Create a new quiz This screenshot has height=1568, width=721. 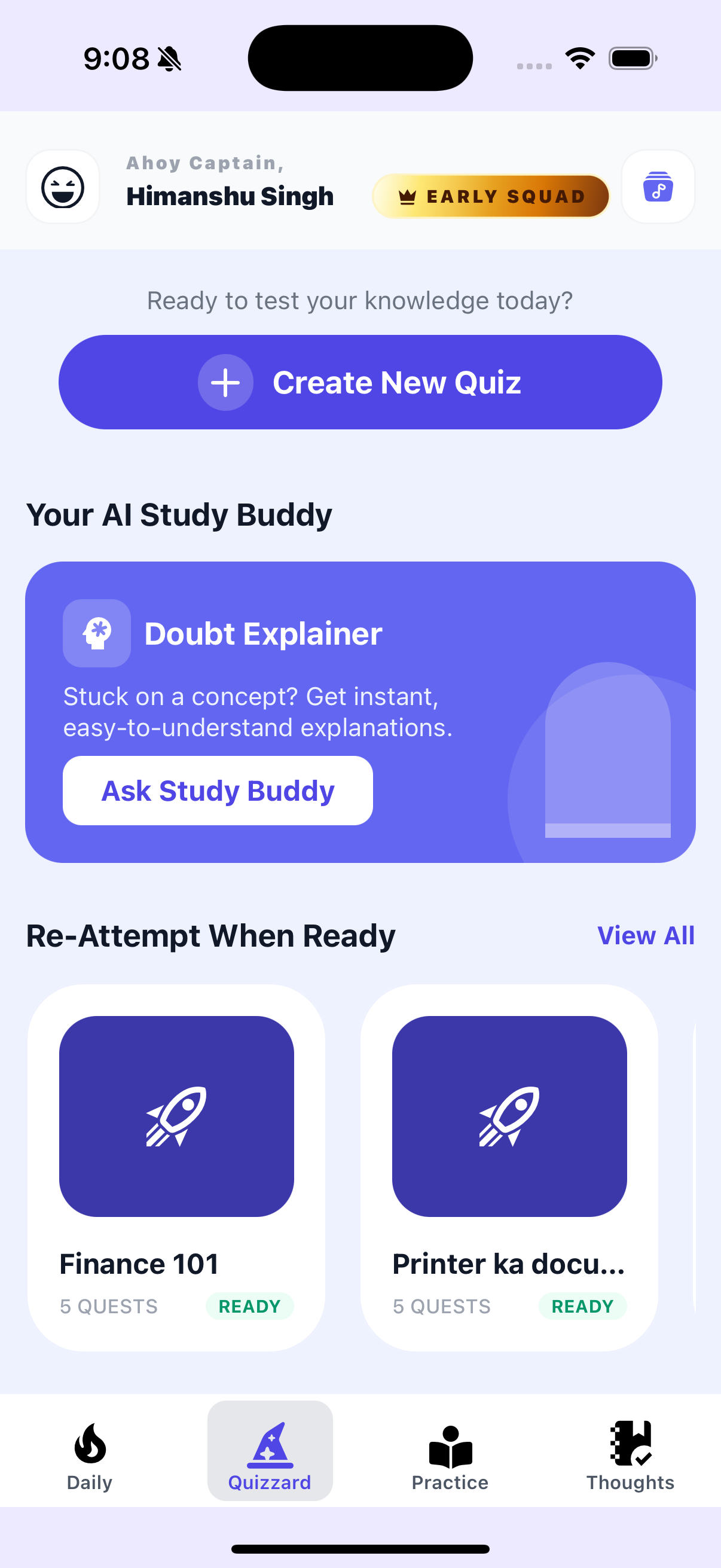[x=360, y=382]
